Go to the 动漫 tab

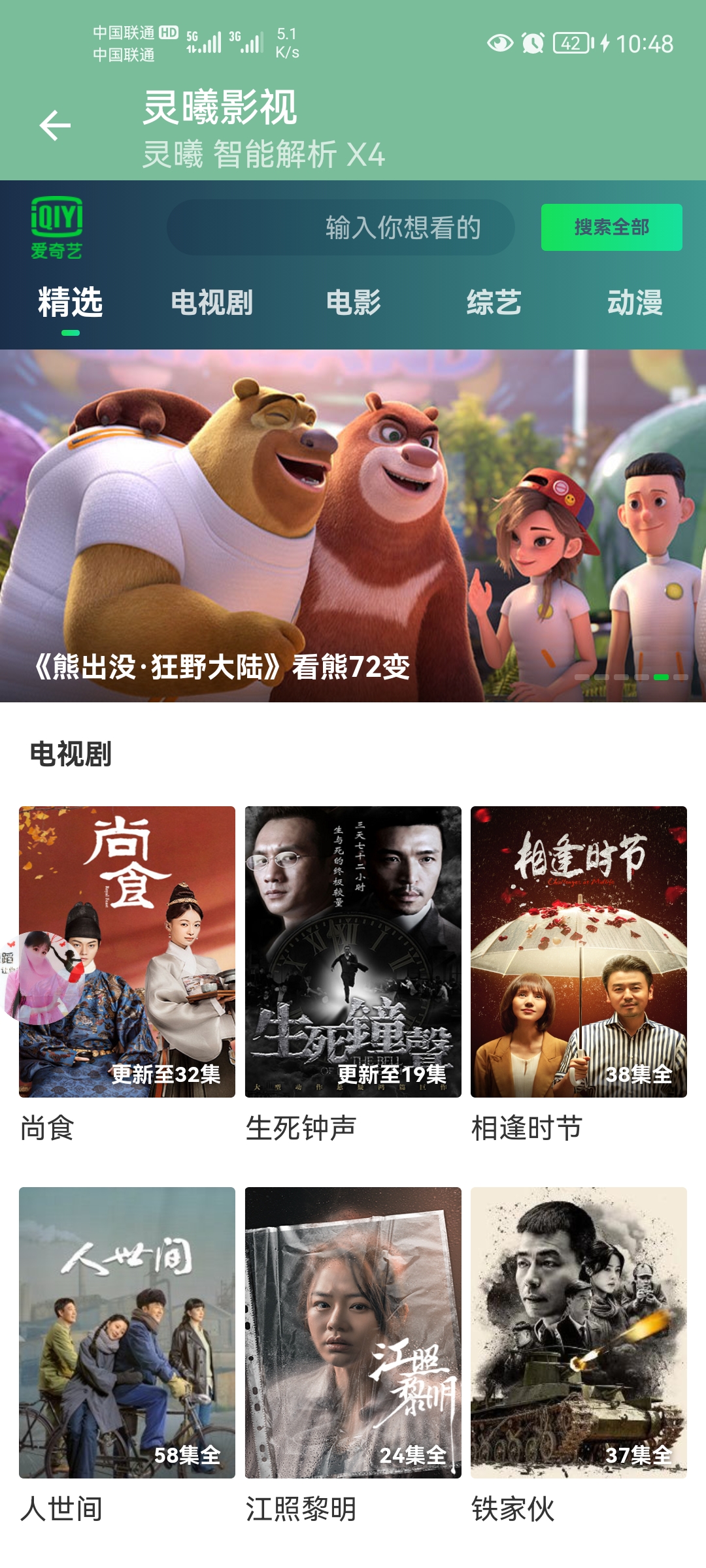[x=635, y=302]
